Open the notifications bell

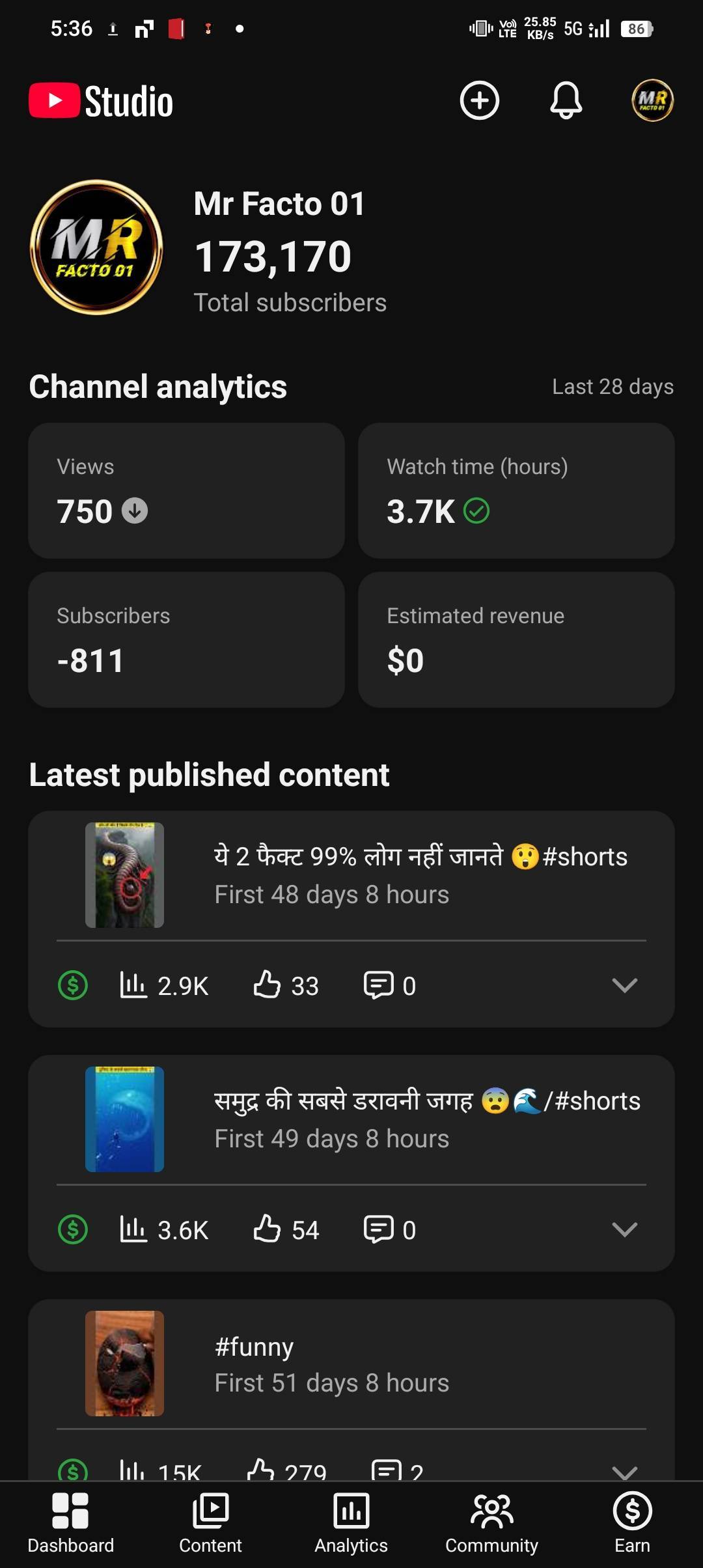click(x=566, y=101)
